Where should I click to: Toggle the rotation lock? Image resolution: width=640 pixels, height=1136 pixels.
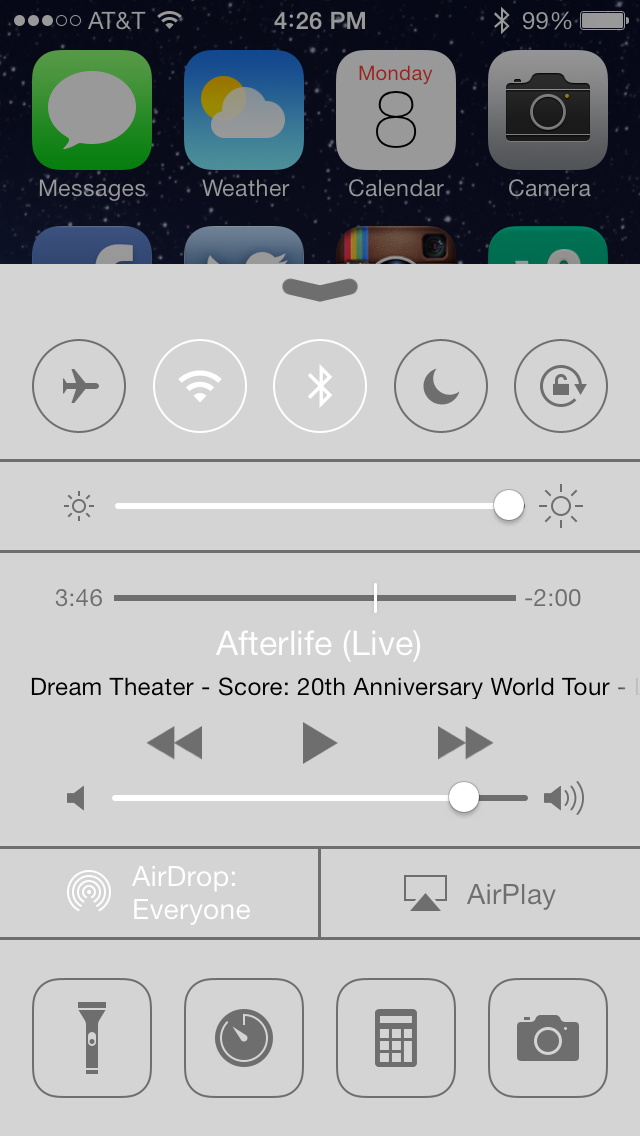coord(561,386)
